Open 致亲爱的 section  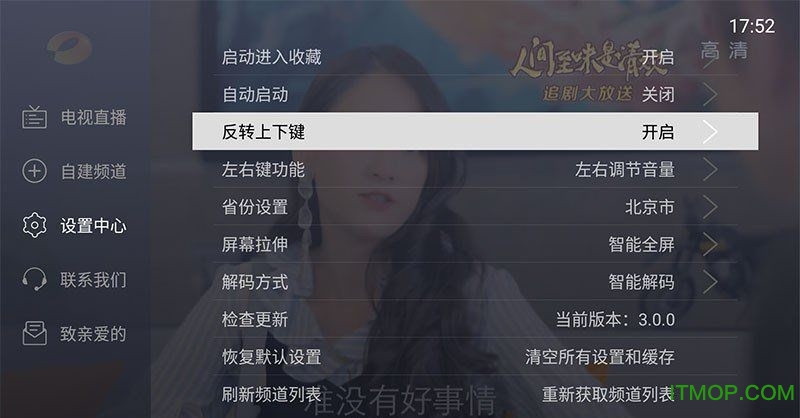[x=75, y=333]
